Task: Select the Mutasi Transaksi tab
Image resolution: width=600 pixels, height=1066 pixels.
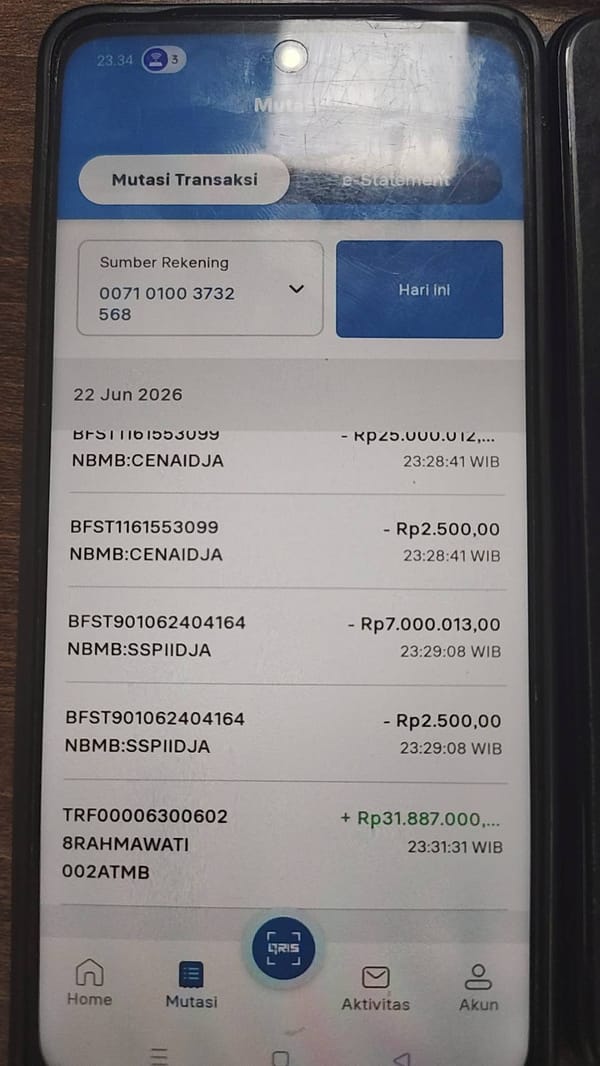Action: click(184, 180)
